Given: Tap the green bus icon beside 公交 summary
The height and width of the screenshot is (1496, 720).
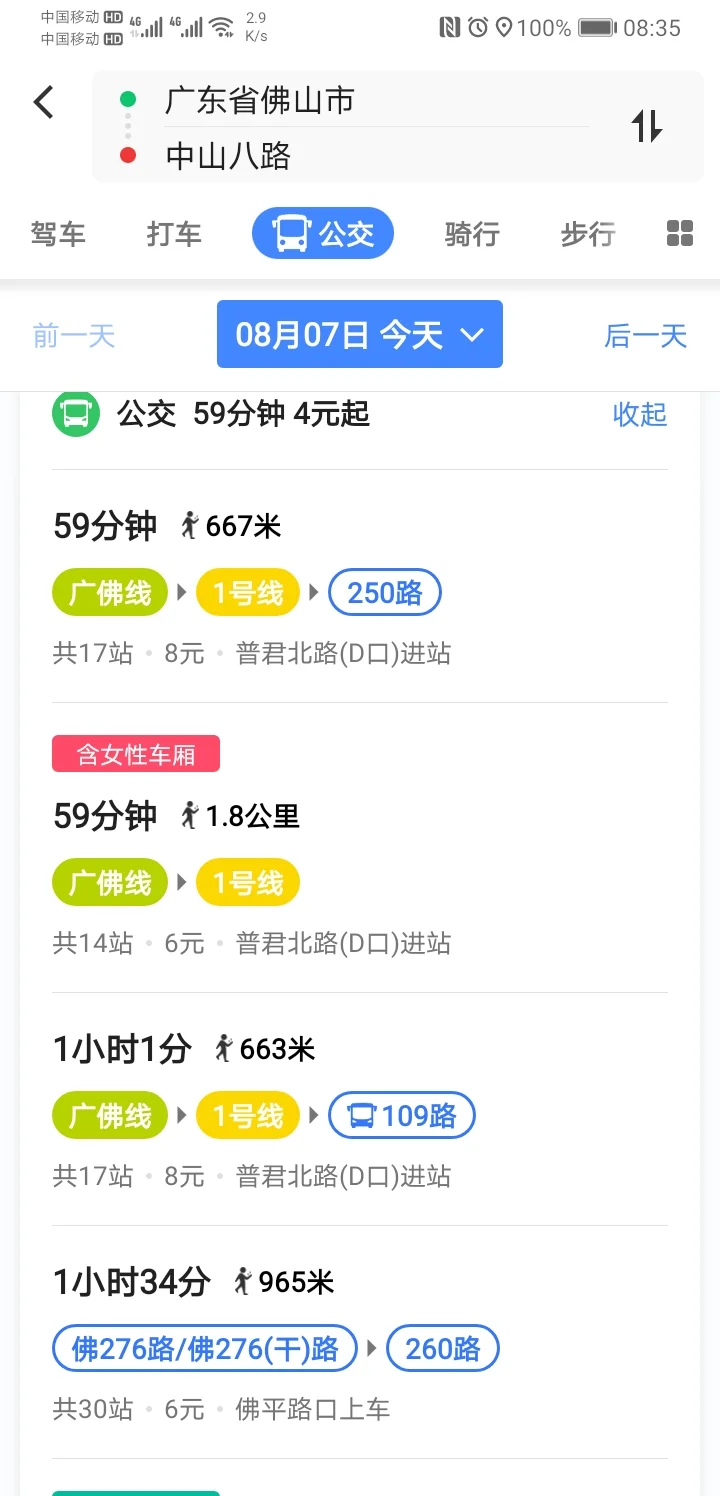Looking at the screenshot, I should [x=76, y=414].
